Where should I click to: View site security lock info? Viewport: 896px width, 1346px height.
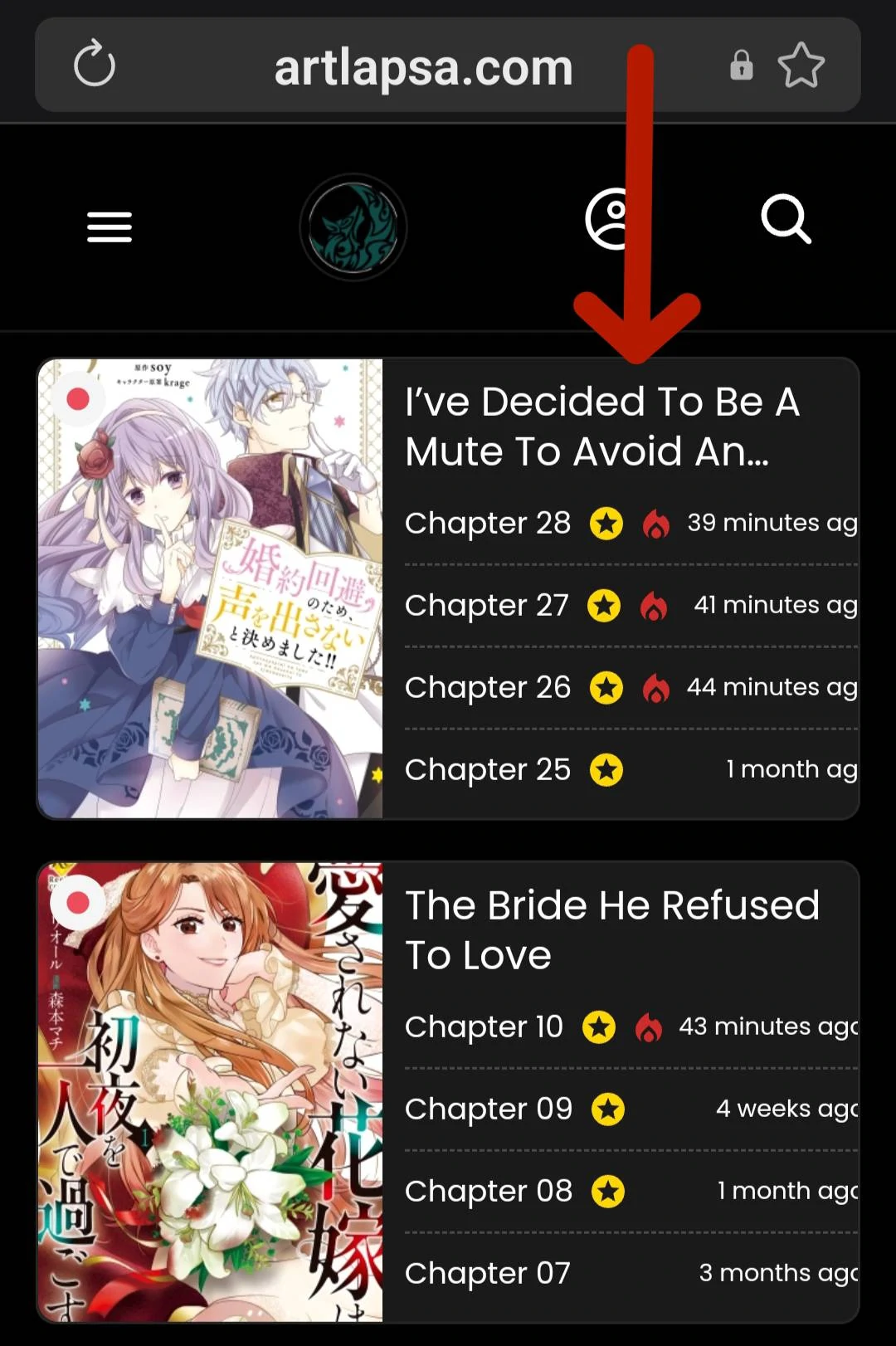coord(741,65)
